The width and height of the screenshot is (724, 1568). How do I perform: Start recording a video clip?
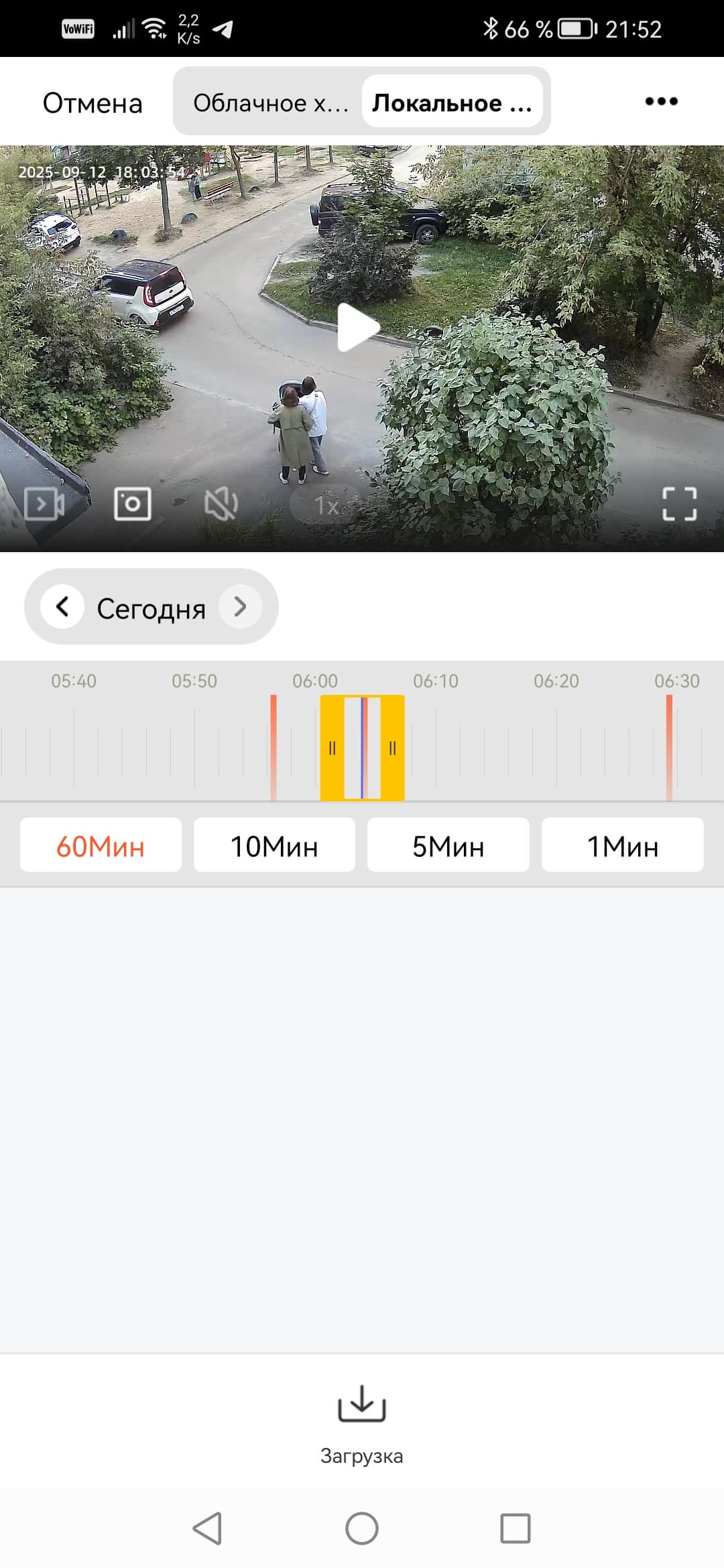pos(44,504)
